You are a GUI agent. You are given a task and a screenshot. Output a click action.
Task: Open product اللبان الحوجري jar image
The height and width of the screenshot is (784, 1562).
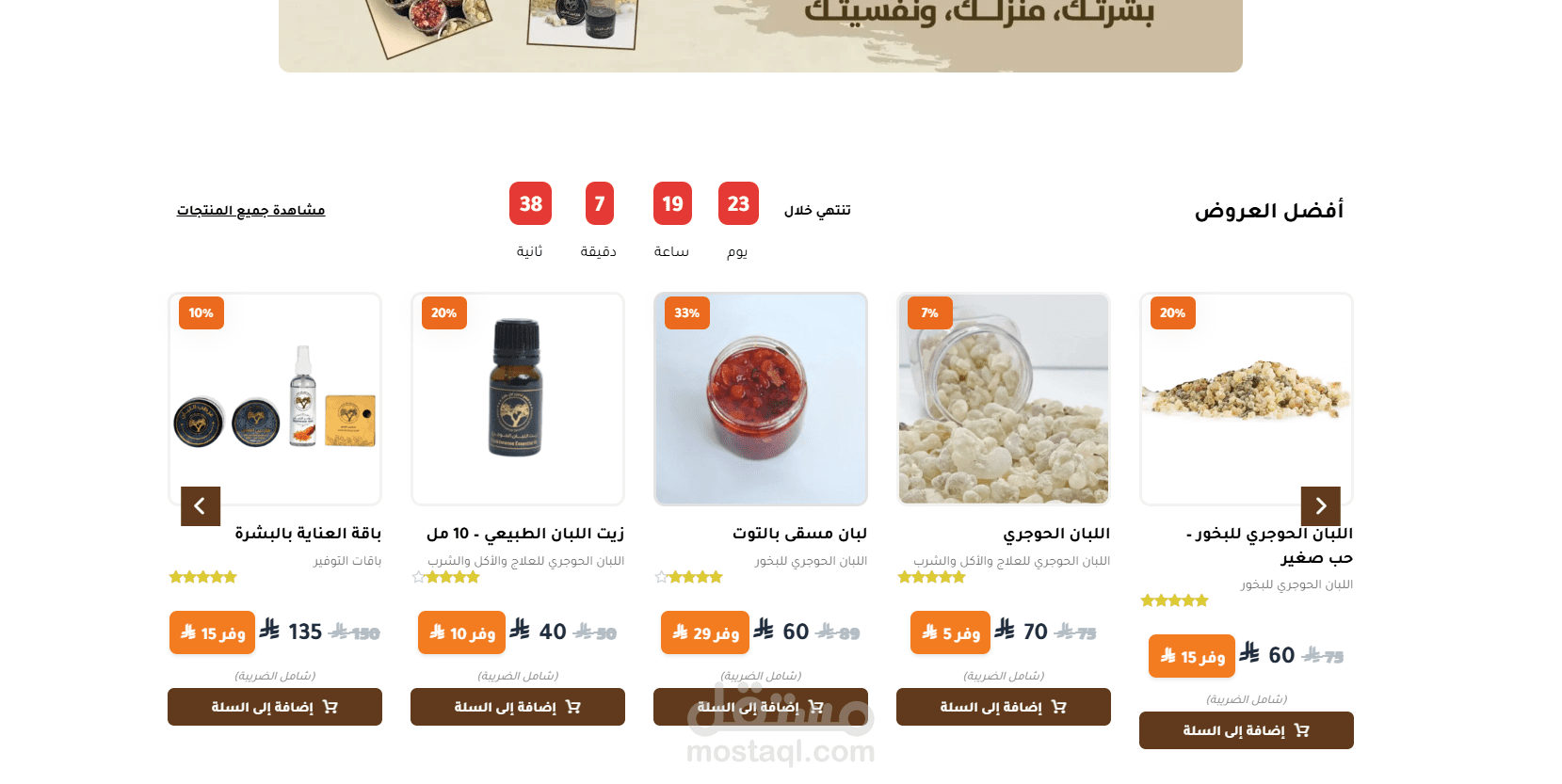(1004, 399)
